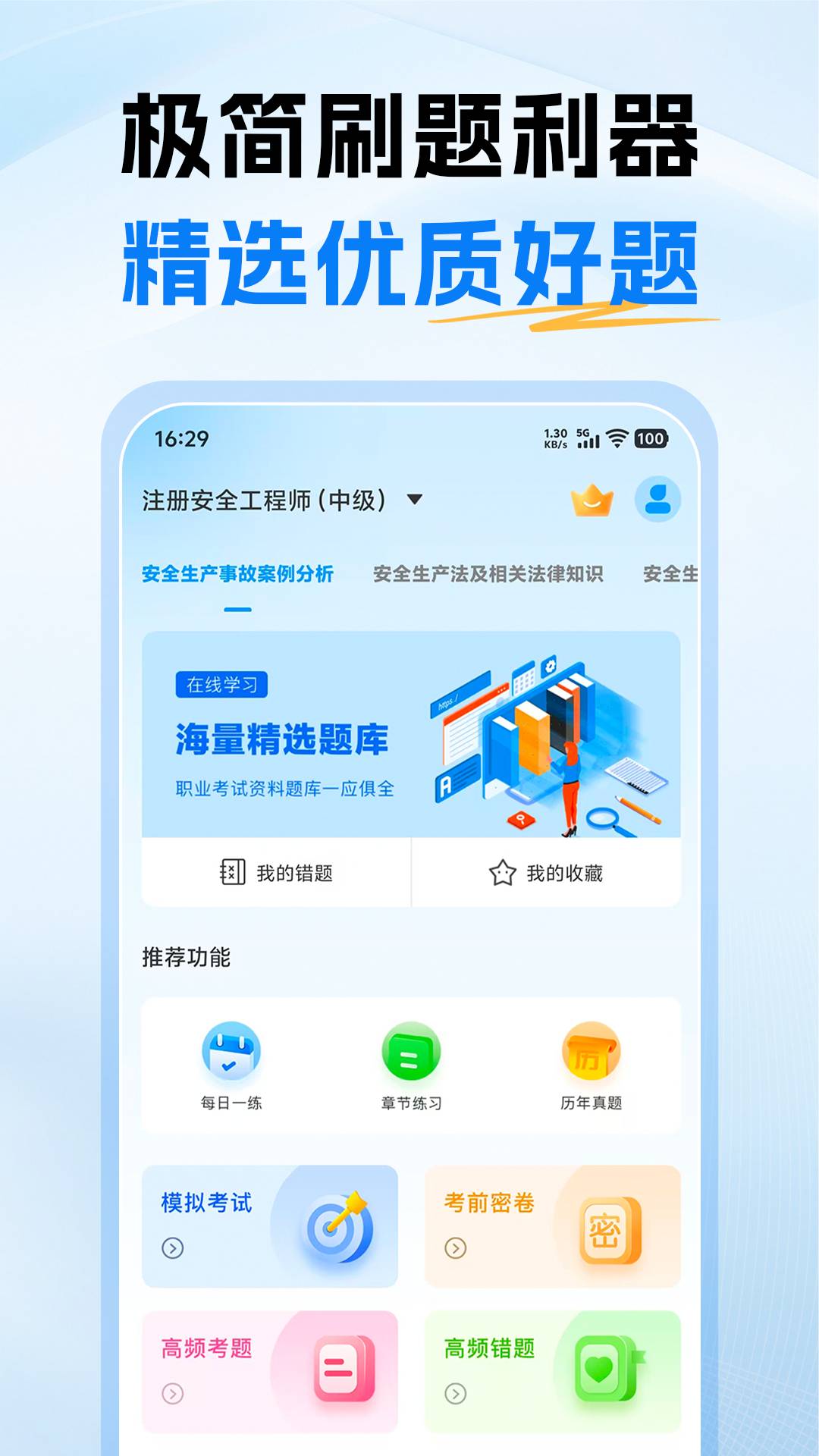Expand the 模拟考试 card via its chevron
This screenshot has height=1456, width=819.
coord(173,1246)
